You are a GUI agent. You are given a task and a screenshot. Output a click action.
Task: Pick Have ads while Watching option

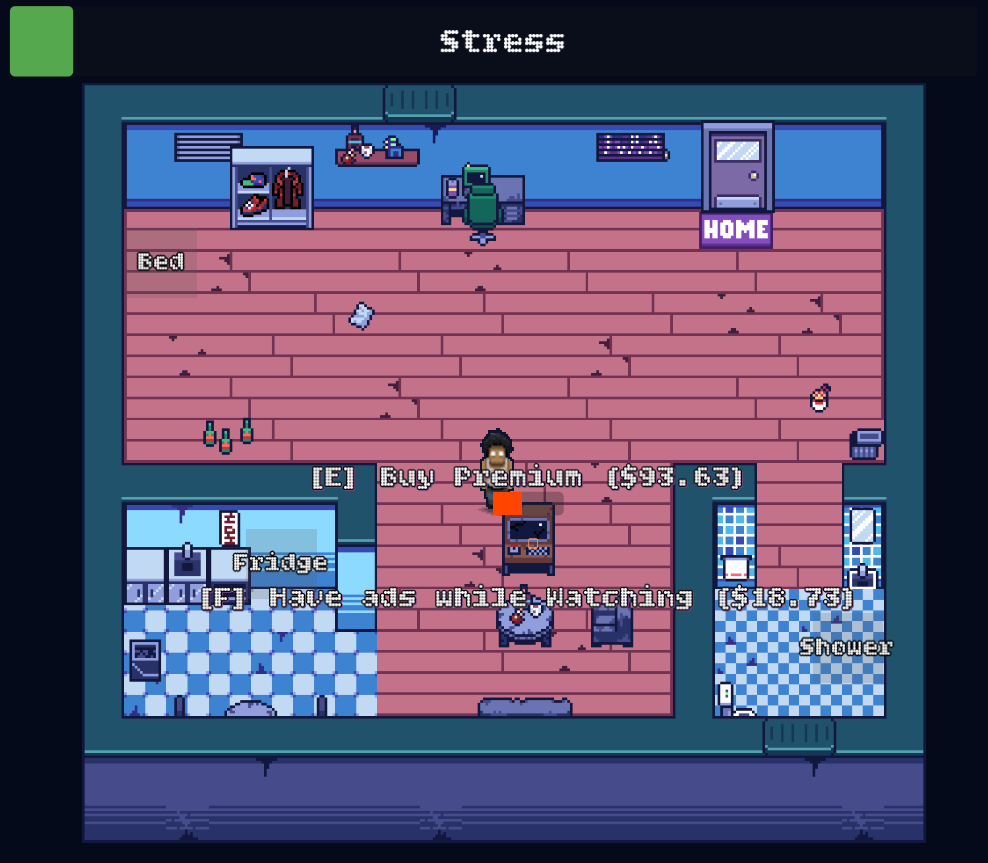tap(527, 598)
